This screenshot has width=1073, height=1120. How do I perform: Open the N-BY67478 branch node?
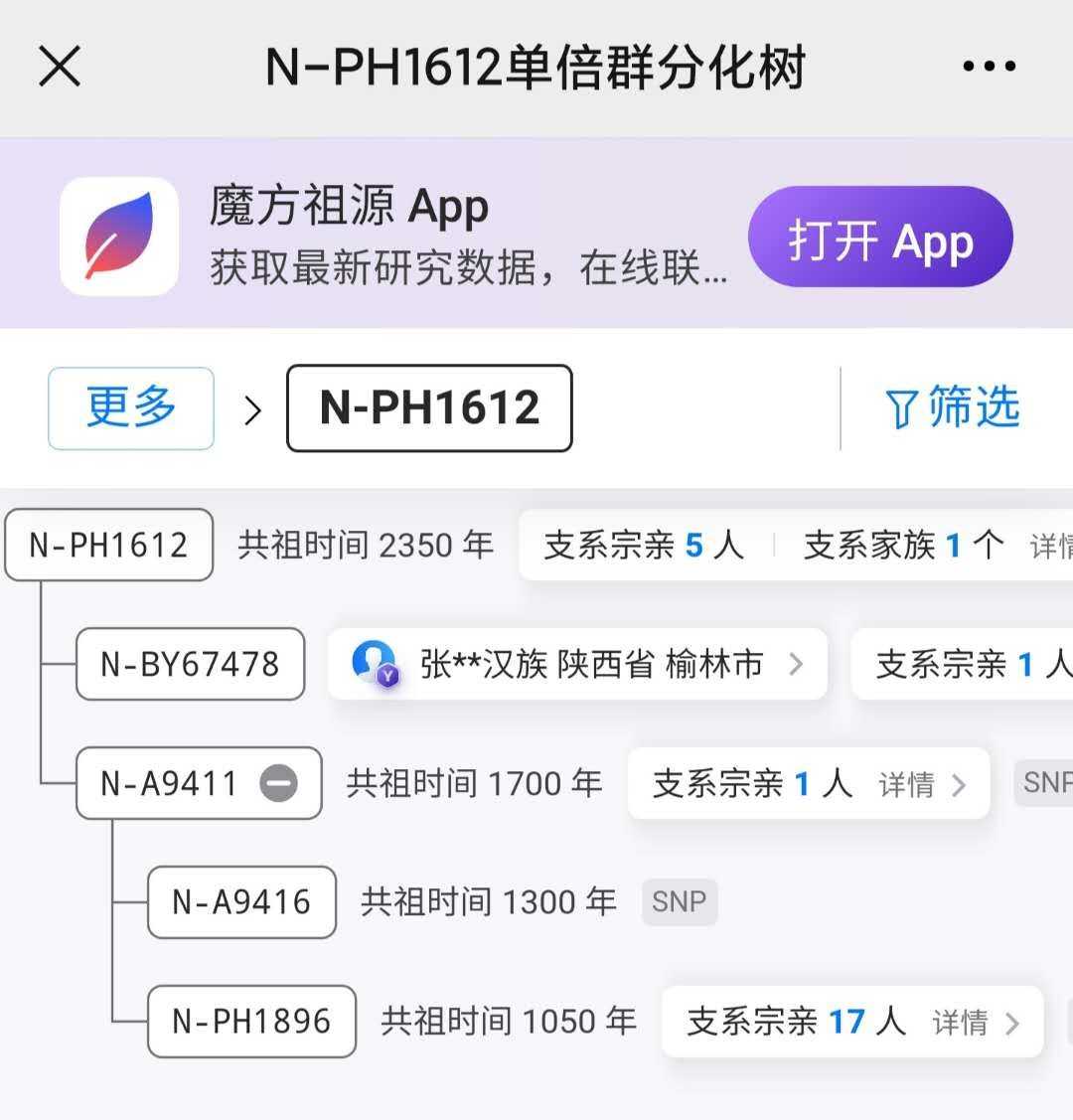pos(190,664)
